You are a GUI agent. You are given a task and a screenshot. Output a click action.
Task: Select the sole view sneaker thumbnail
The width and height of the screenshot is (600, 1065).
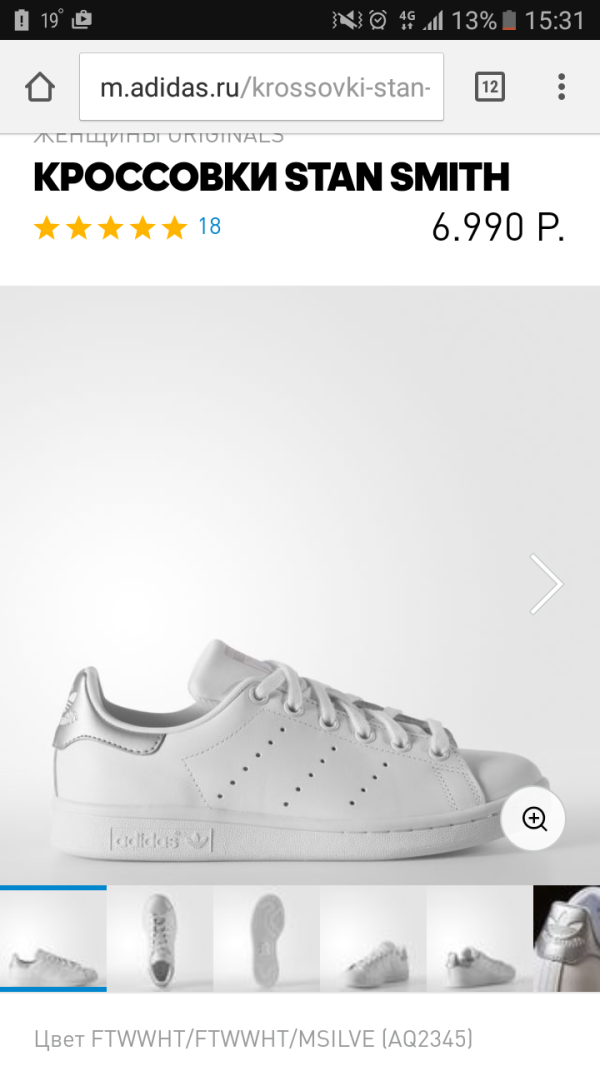tap(266, 939)
